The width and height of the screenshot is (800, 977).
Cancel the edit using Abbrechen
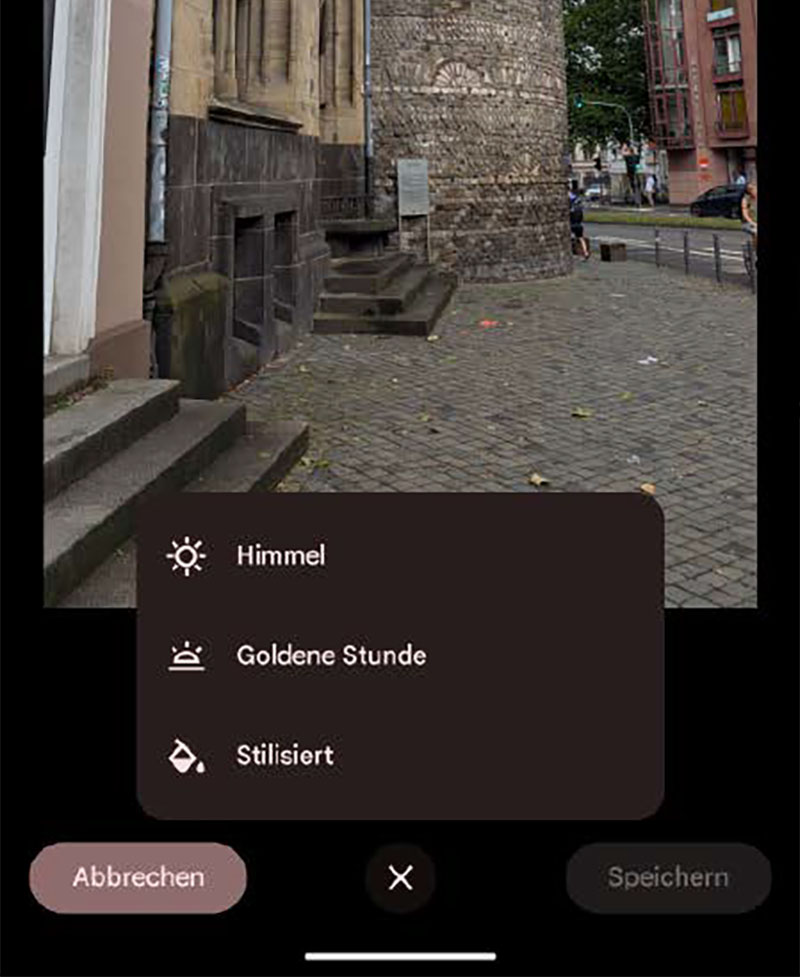(x=137, y=878)
